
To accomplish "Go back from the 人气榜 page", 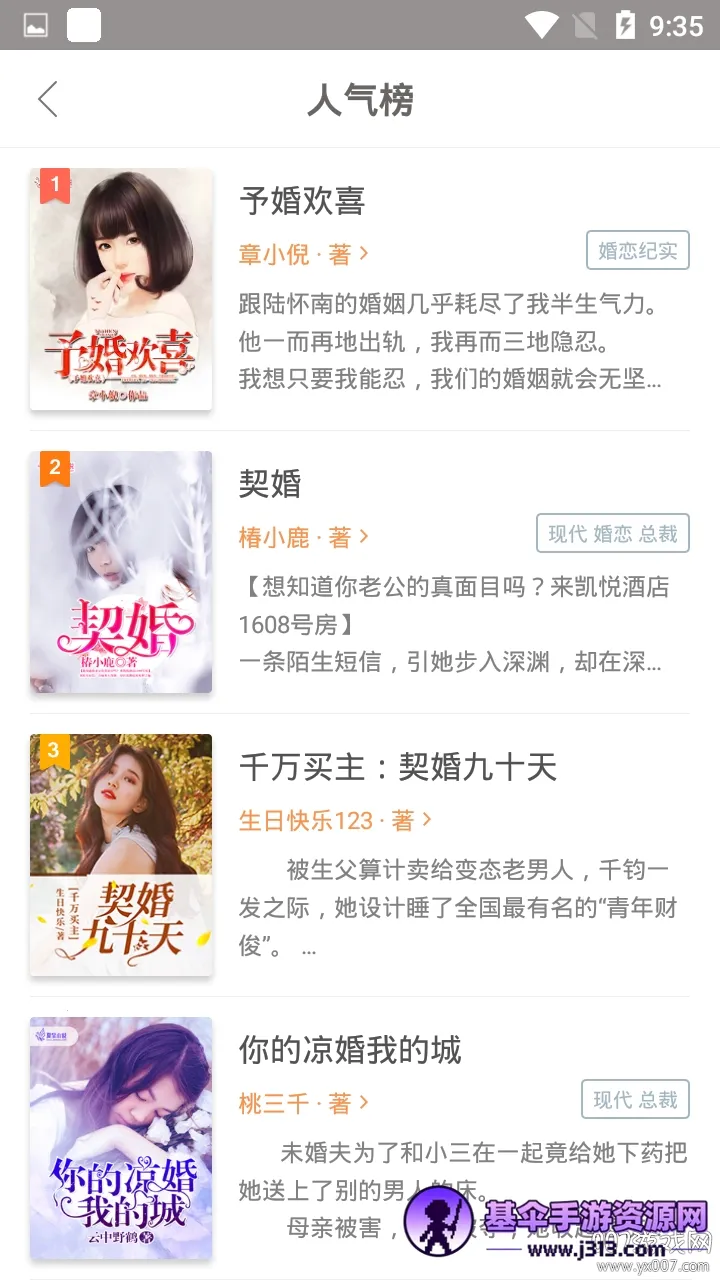I will 47,99.
